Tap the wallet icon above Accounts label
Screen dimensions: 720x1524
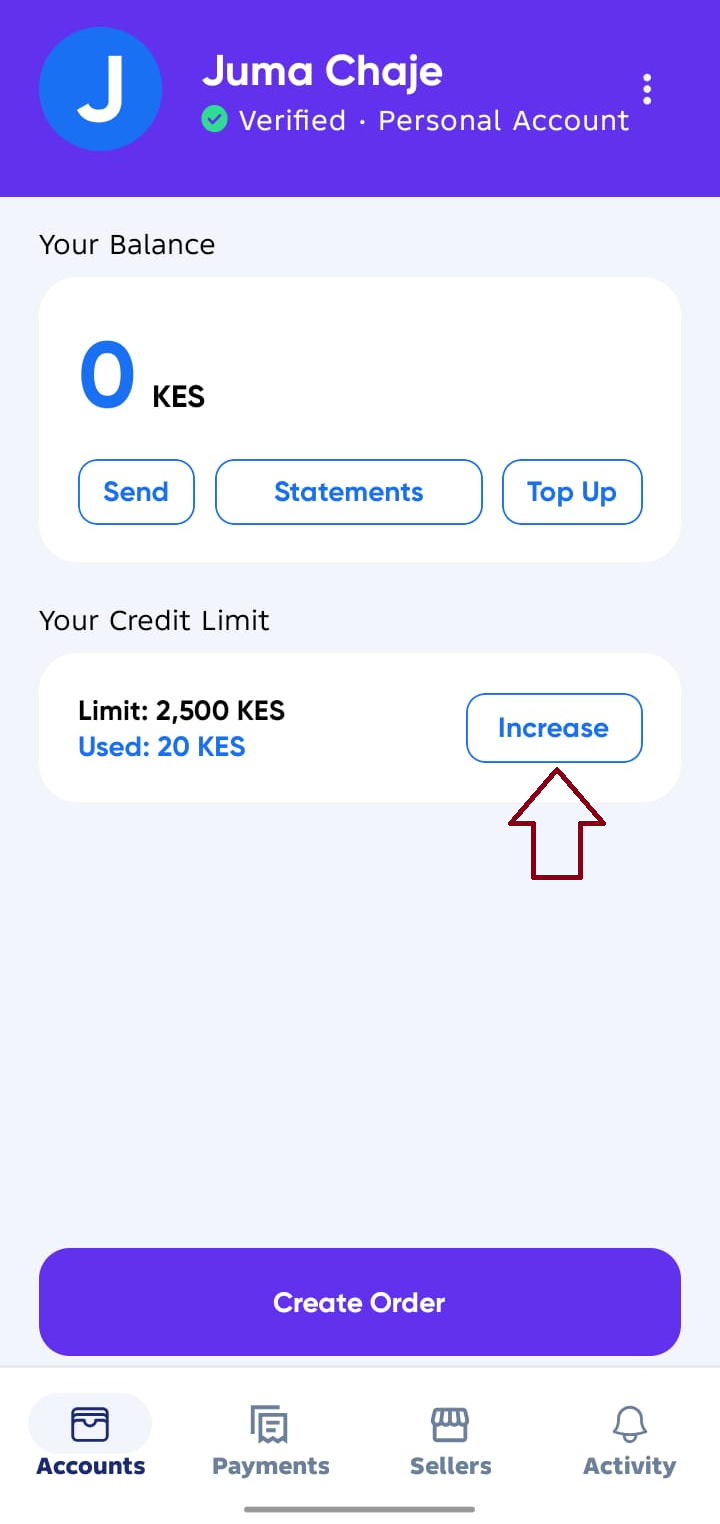[90, 1423]
